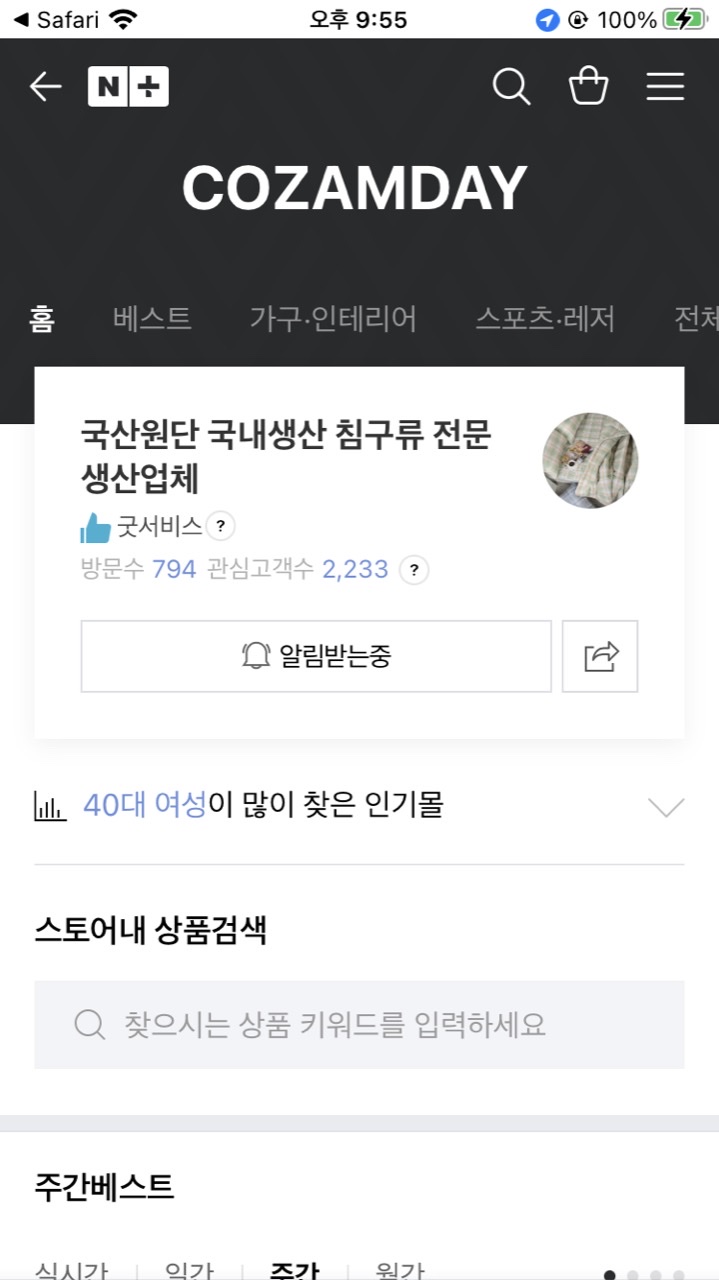Share this store
Image resolution: width=719 pixels, height=1280 pixels.
600,656
